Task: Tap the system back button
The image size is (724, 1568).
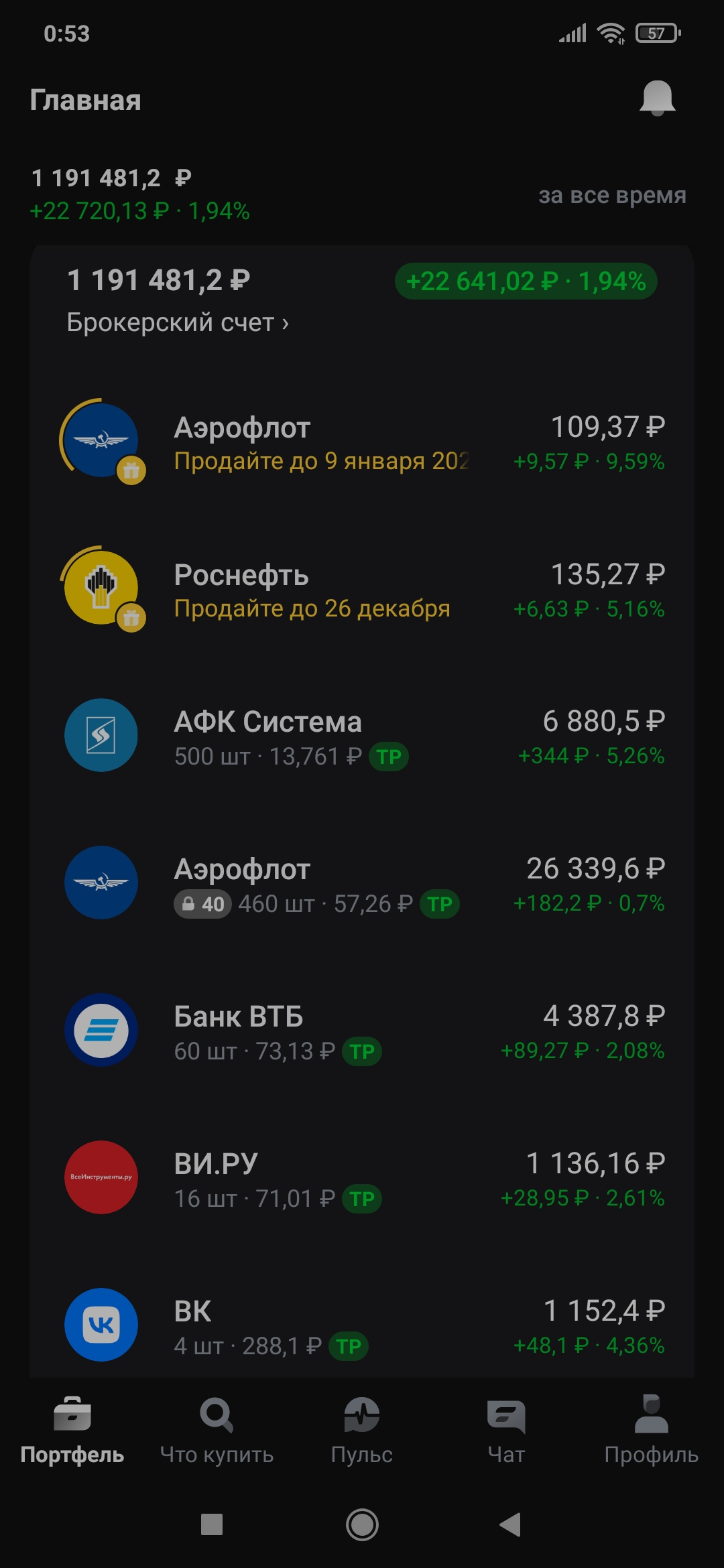Action: [511, 1525]
